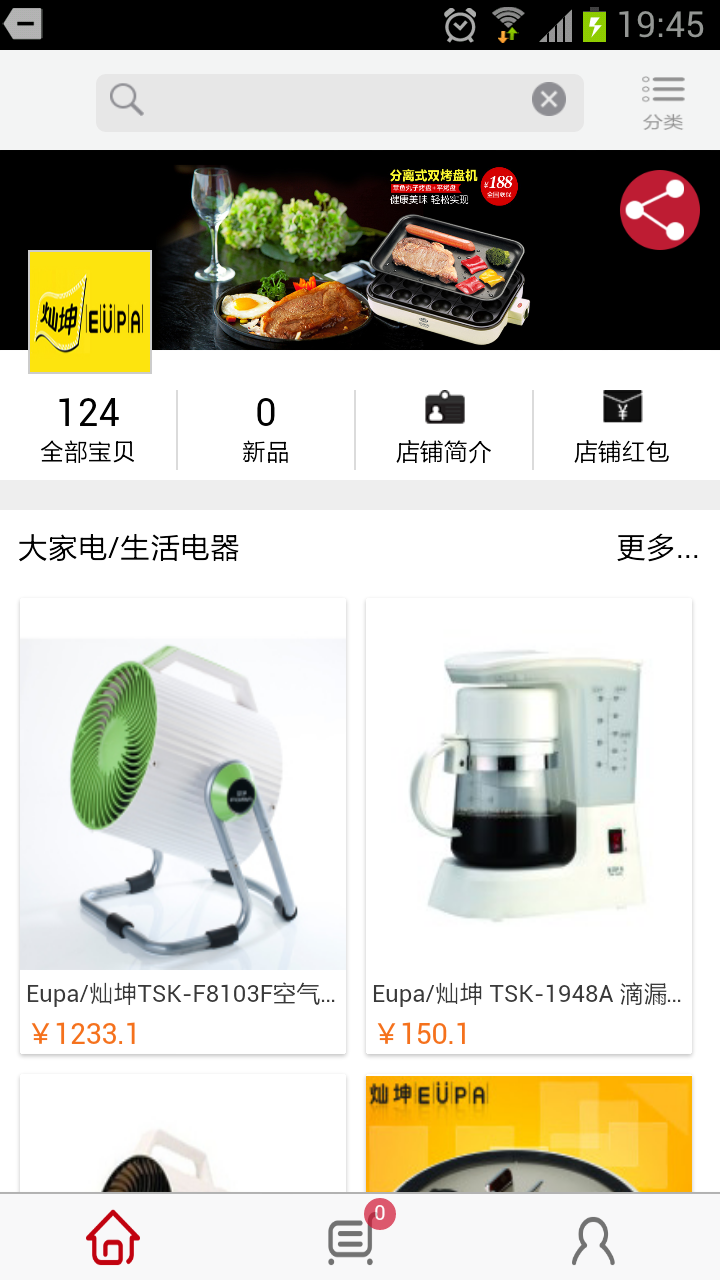Tap the red share icon on the banner
Viewport: 720px width, 1280px height.
pos(660,210)
